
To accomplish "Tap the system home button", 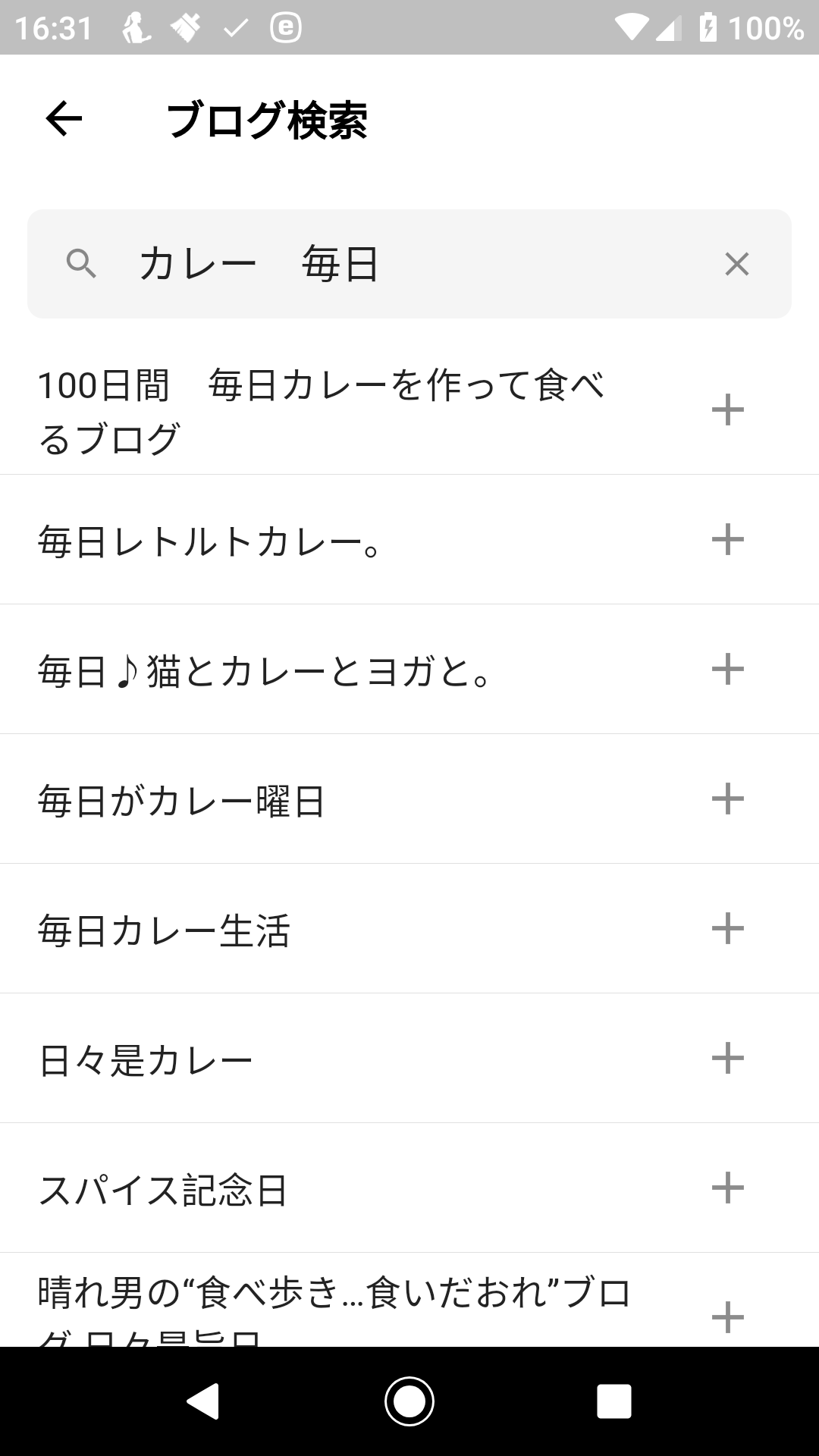I will point(409,1401).
